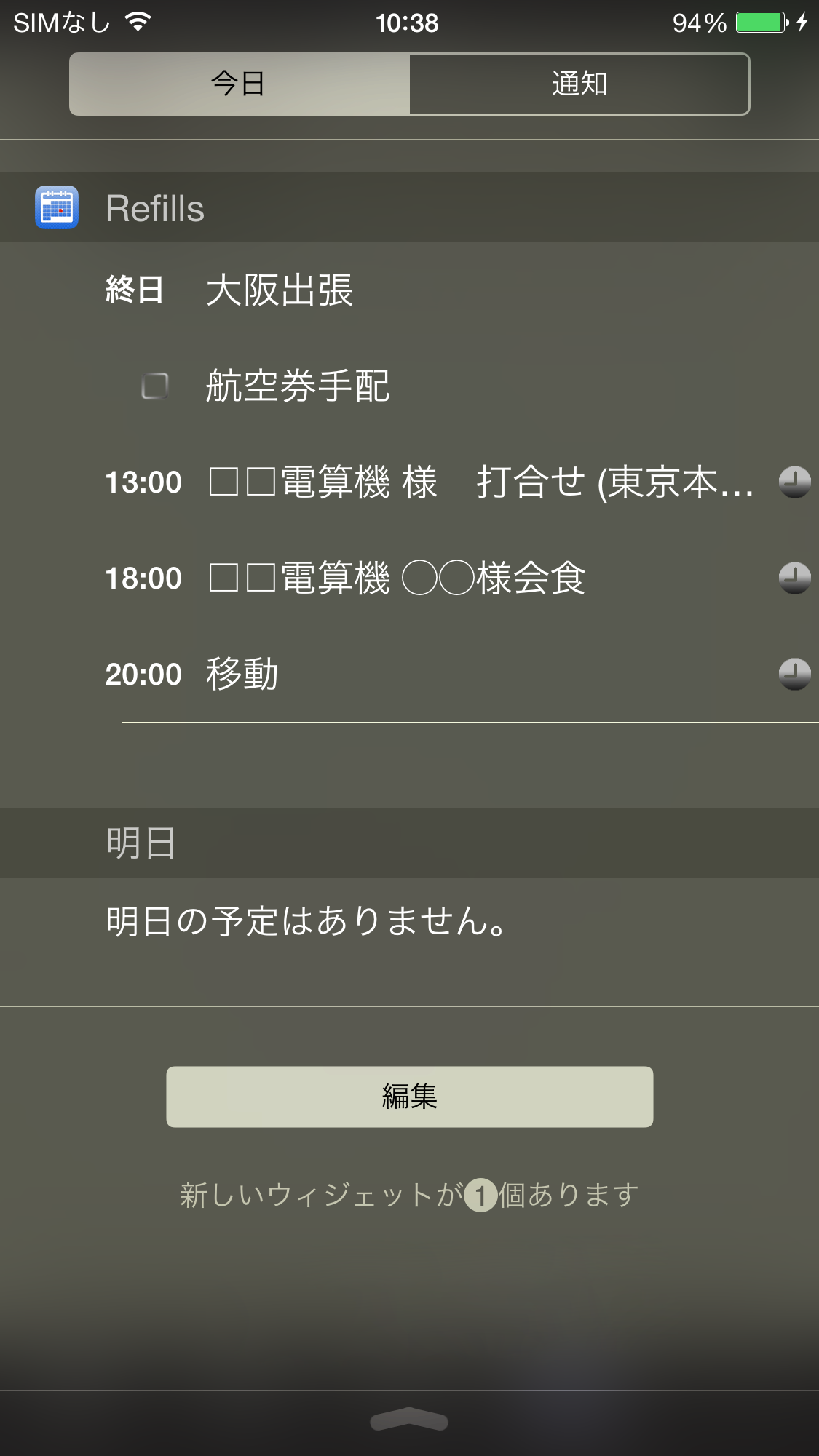
Task: Open the 18:00 ○○様会食 event
Action: click(409, 578)
